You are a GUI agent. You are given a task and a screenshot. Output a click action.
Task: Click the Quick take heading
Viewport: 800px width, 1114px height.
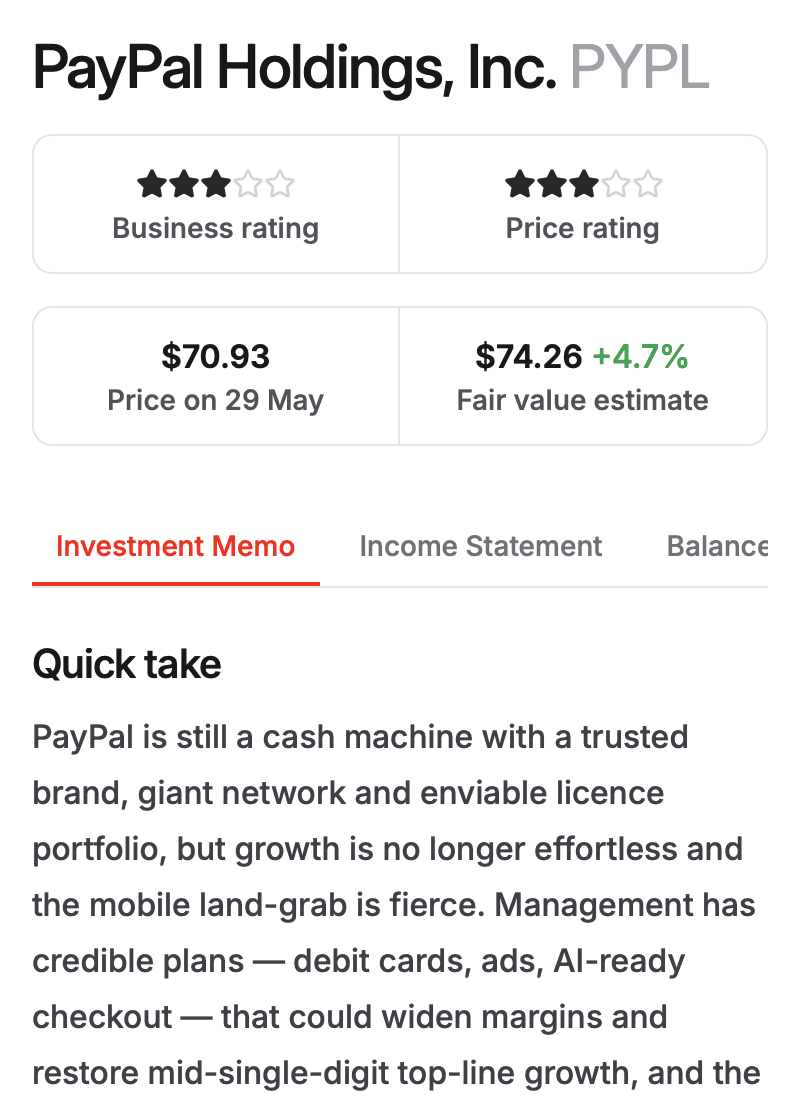[127, 663]
